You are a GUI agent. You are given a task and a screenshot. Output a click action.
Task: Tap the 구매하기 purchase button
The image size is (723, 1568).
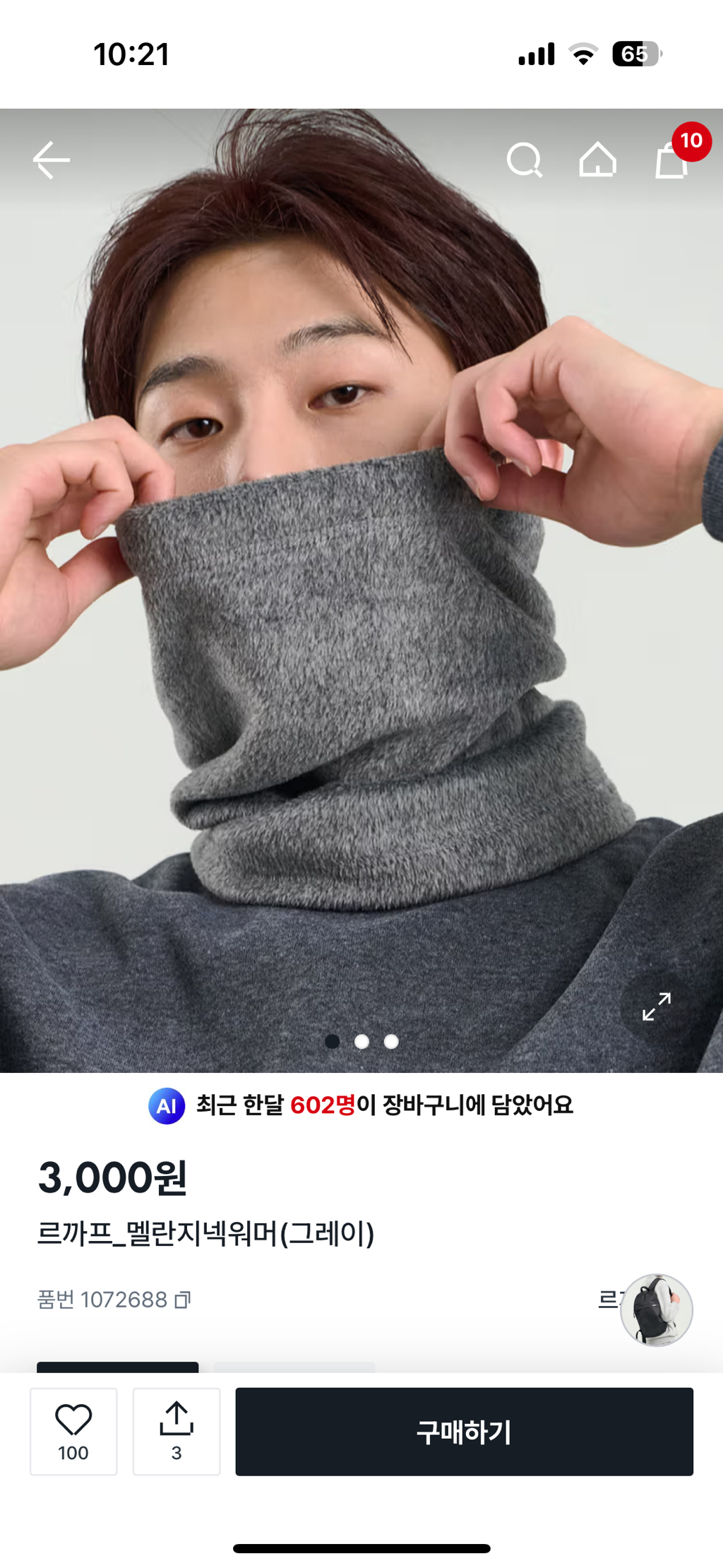click(x=464, y=1431)
